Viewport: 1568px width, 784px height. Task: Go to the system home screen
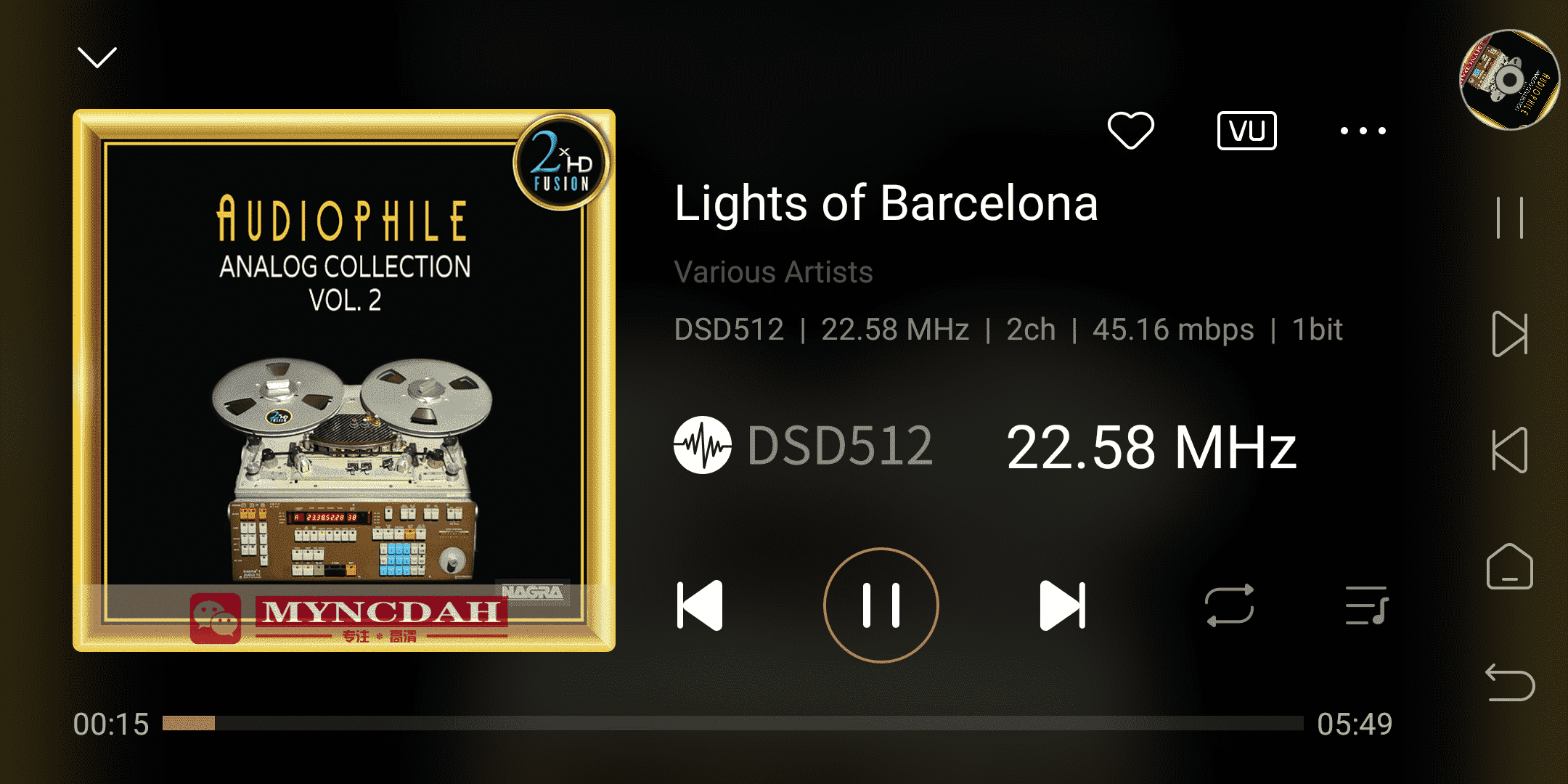tap(1509, 566)
